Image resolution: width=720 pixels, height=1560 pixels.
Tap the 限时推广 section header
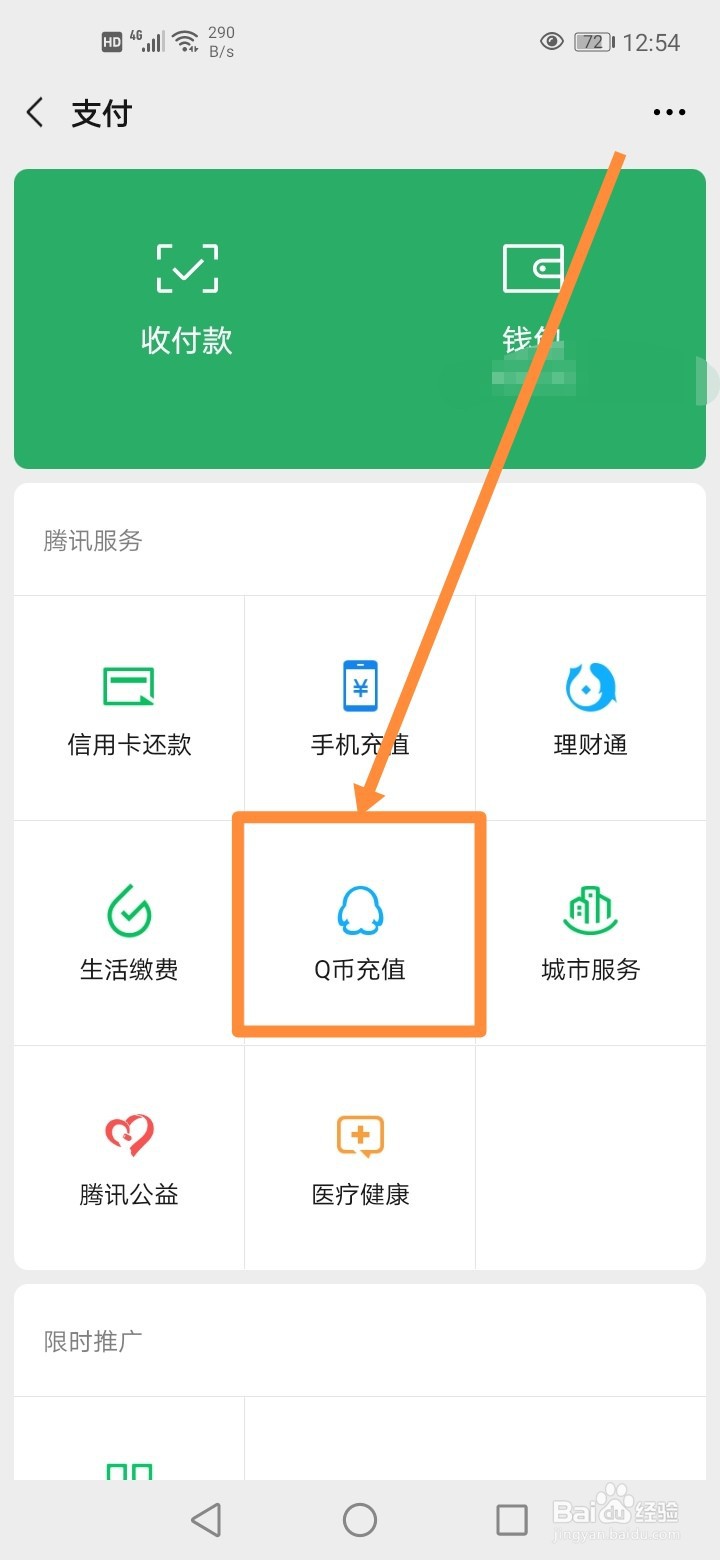coord(90,1340)
